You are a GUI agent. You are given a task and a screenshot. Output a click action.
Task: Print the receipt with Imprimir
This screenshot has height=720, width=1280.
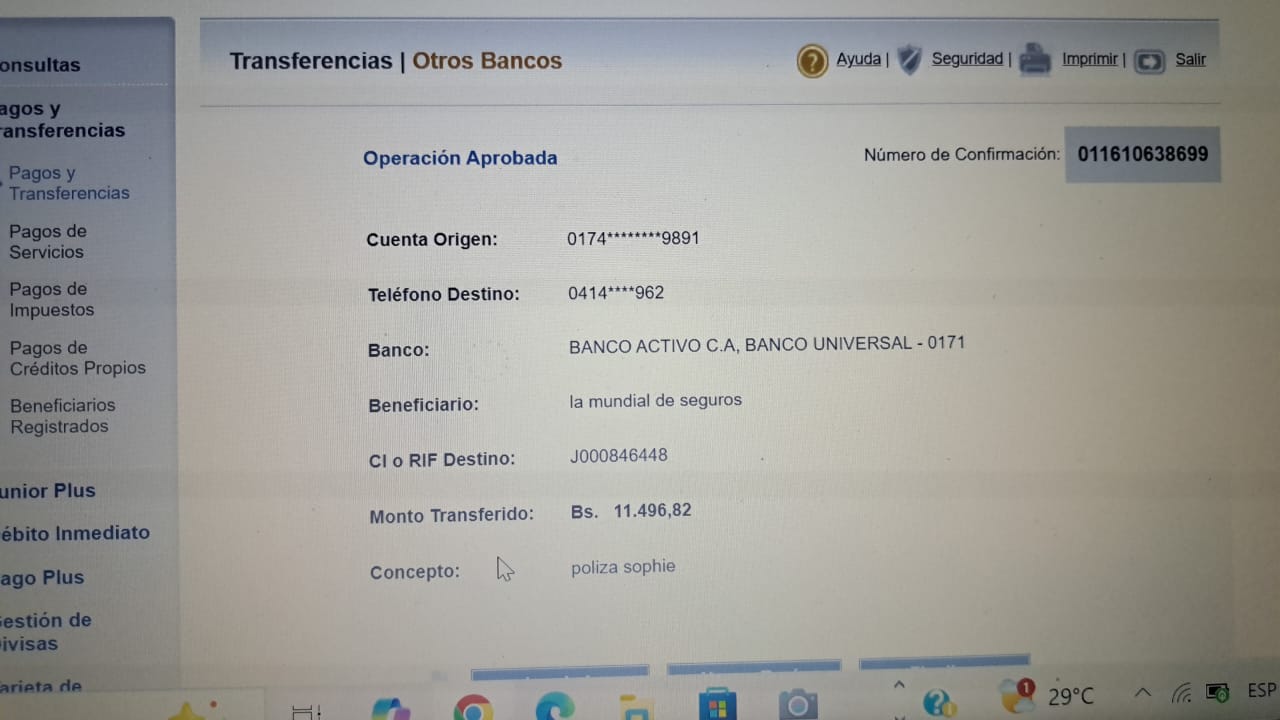point(1089,59)
